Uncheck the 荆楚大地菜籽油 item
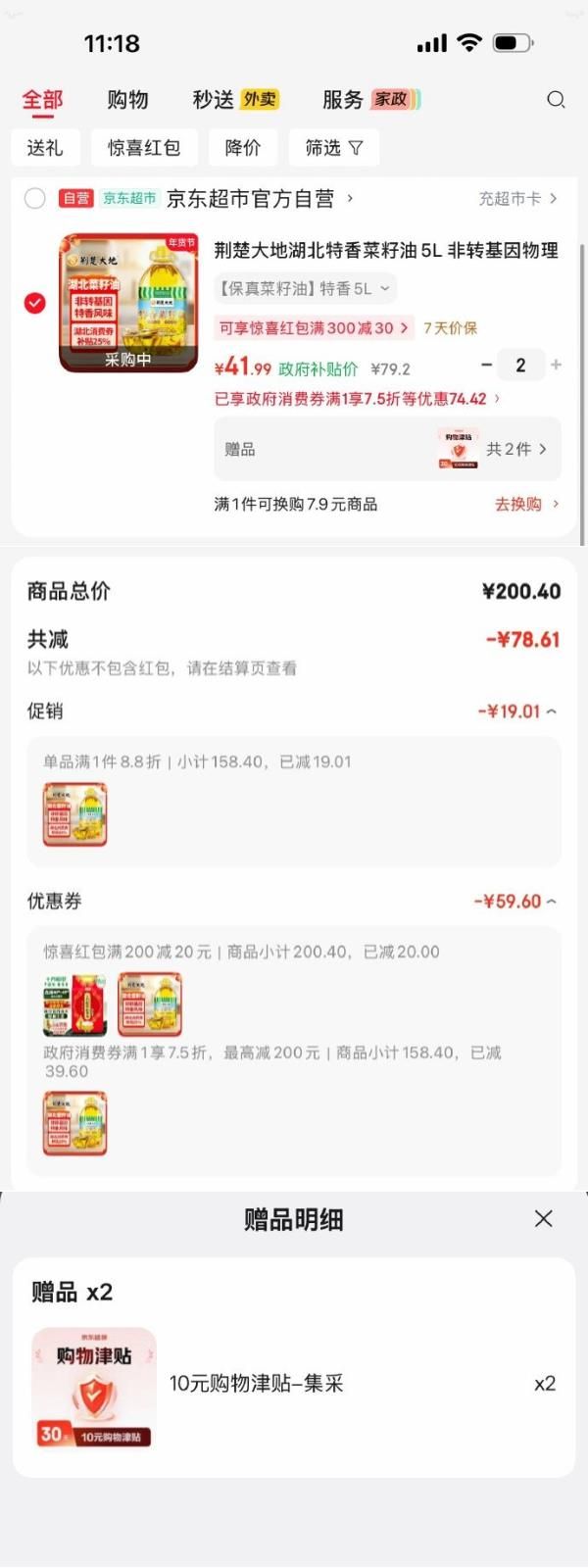Viewport: 588px width, 1568px height. [35, 303]
